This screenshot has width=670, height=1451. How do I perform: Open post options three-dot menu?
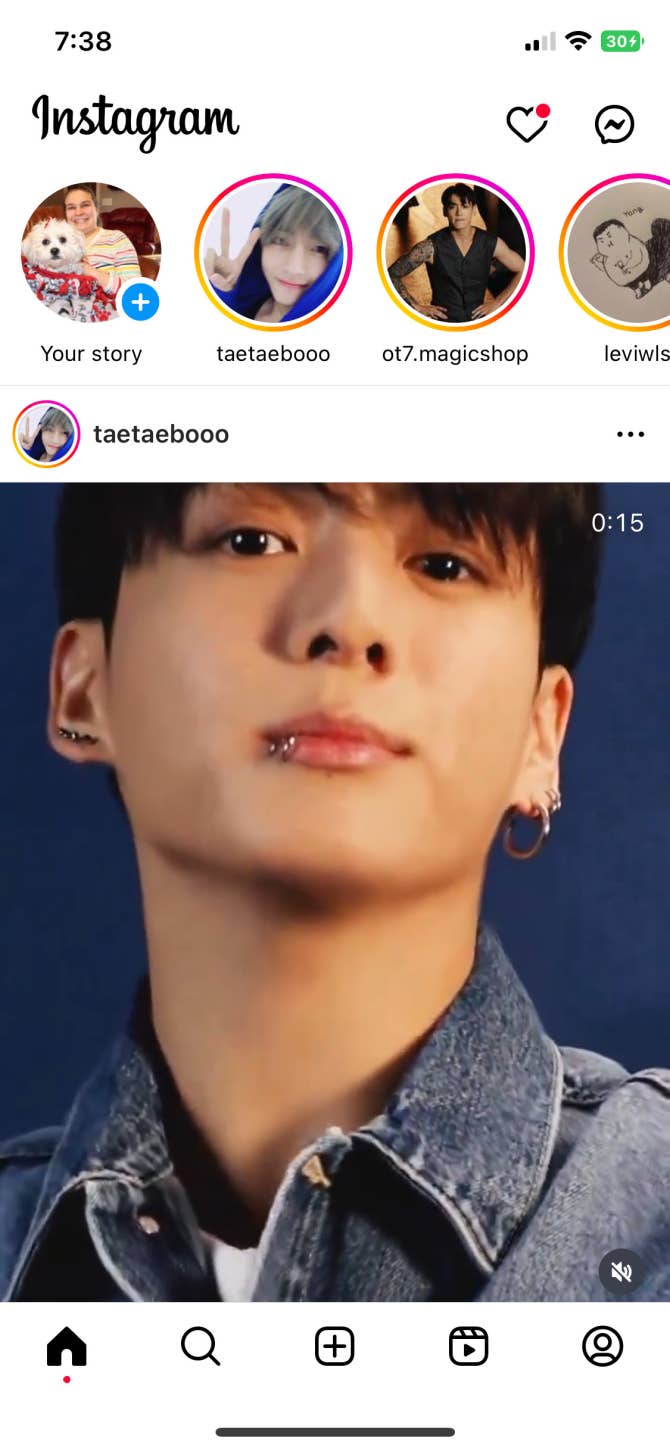[x=630, y=434]
